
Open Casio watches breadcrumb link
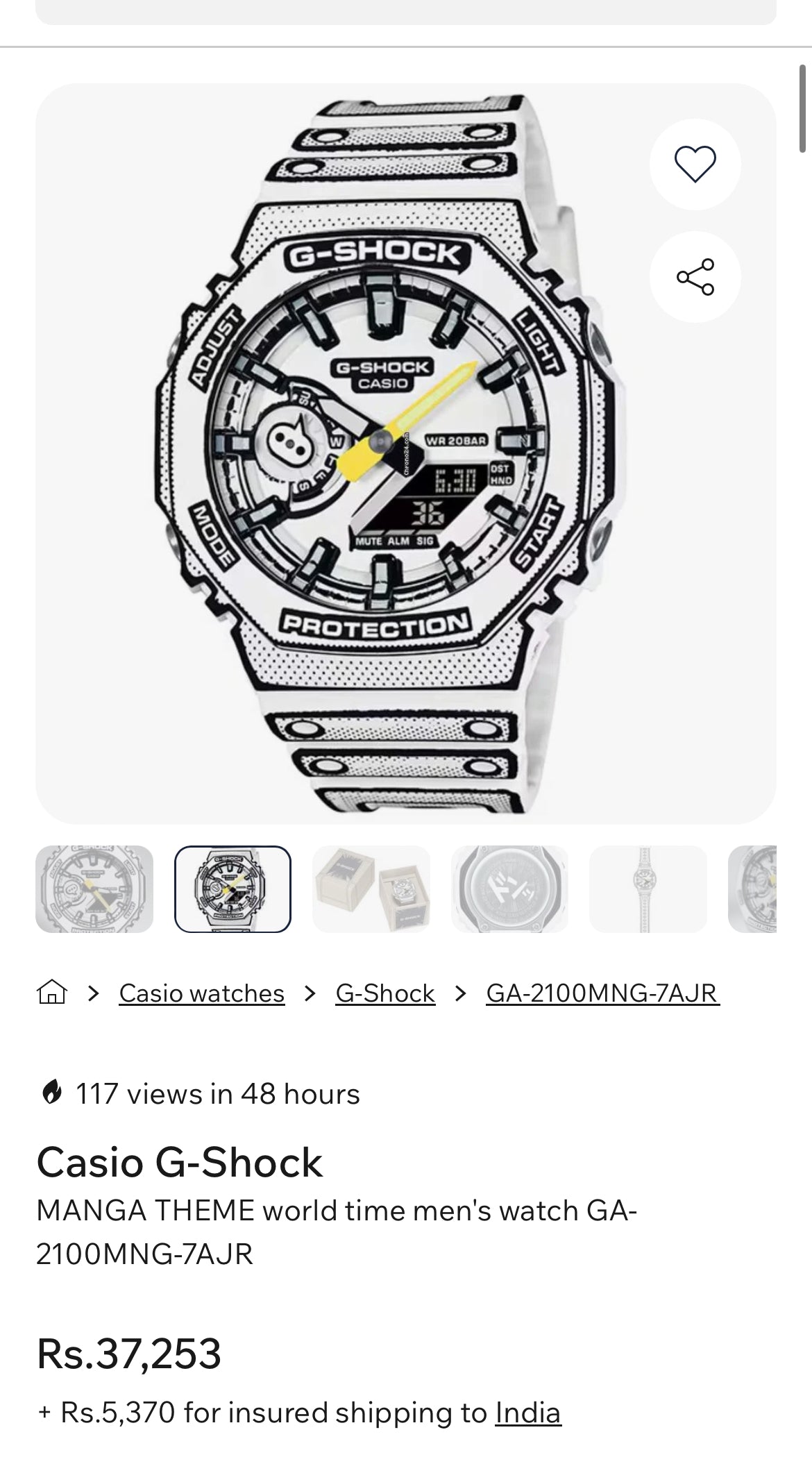[201, 993]
